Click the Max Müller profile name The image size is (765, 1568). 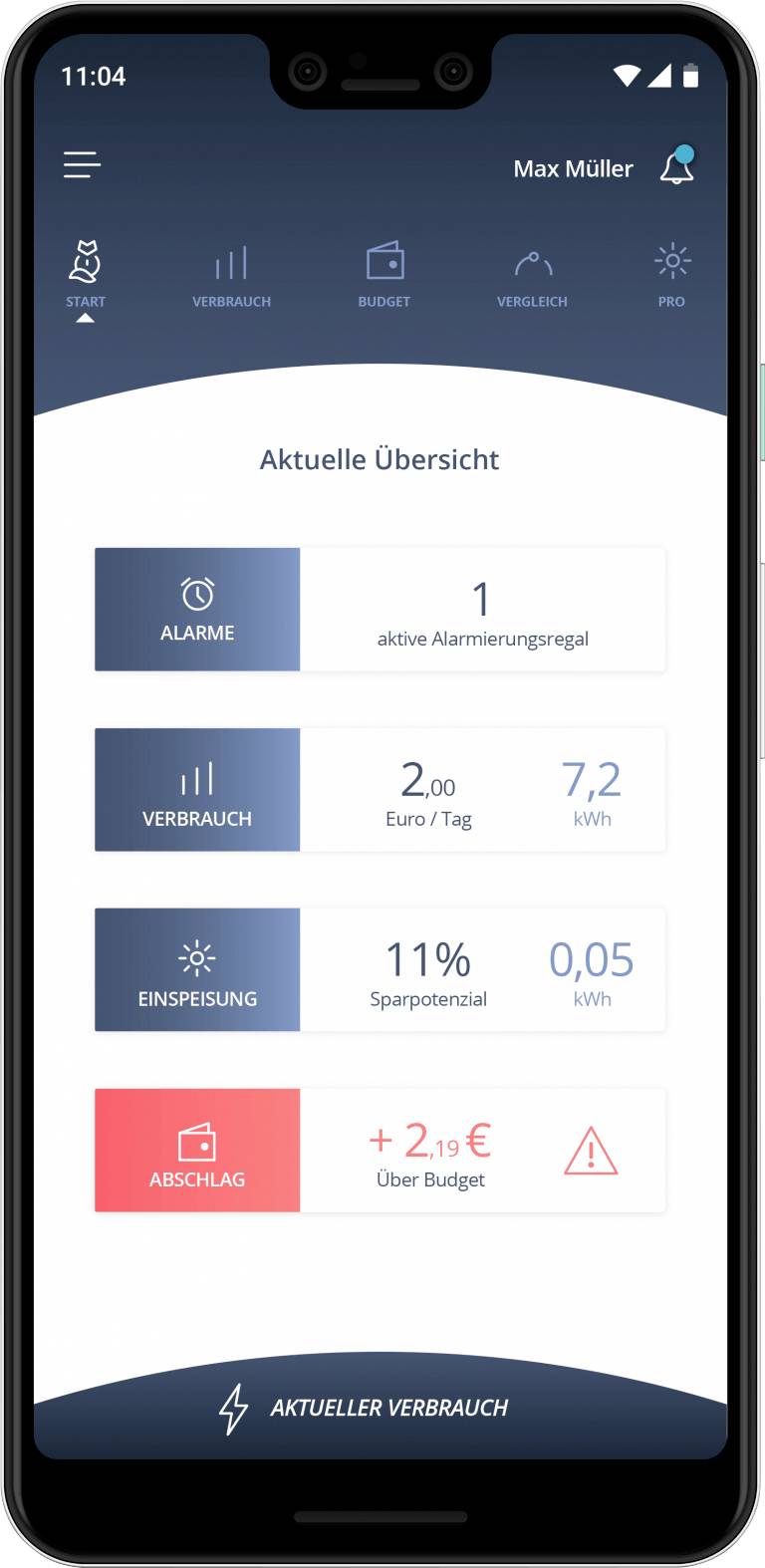573,168
